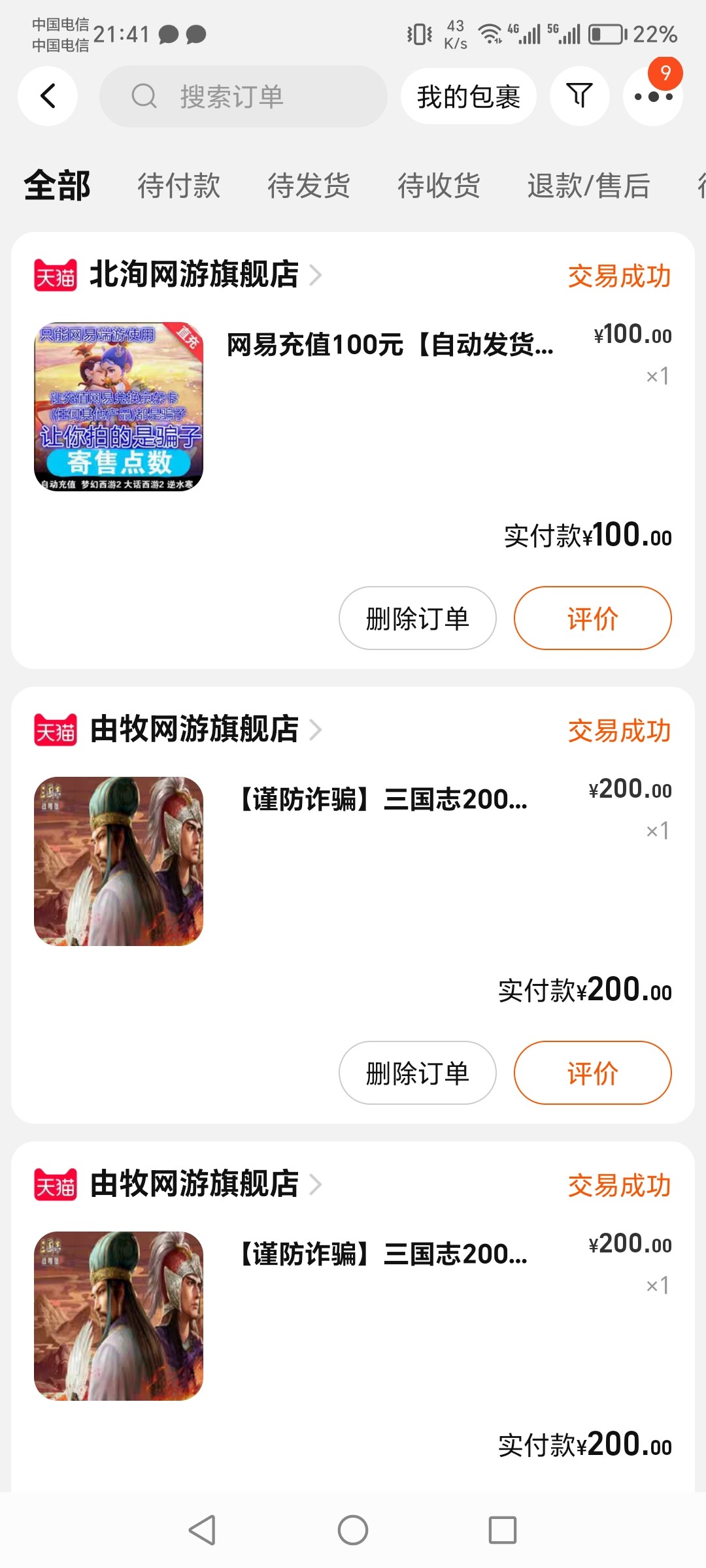
Task: Go back using the top arrow
Action: pos(48,96)
